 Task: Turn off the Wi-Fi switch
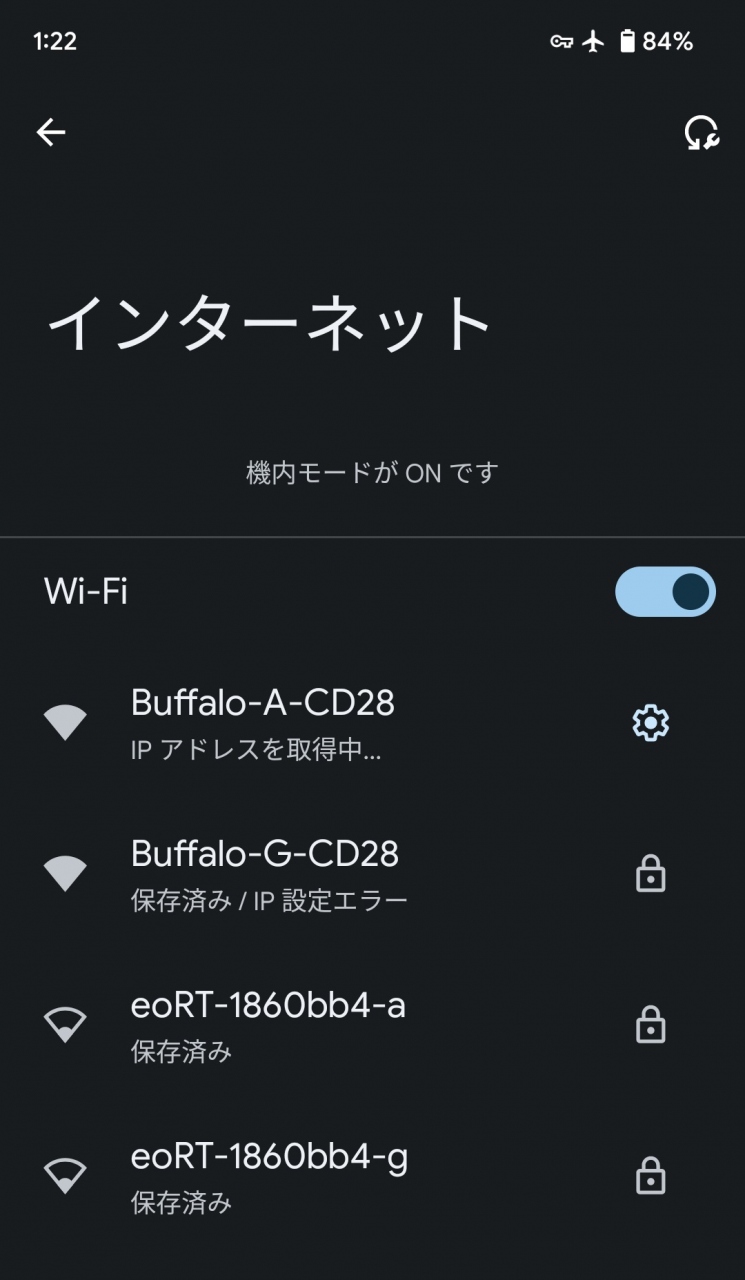[665, 592]
